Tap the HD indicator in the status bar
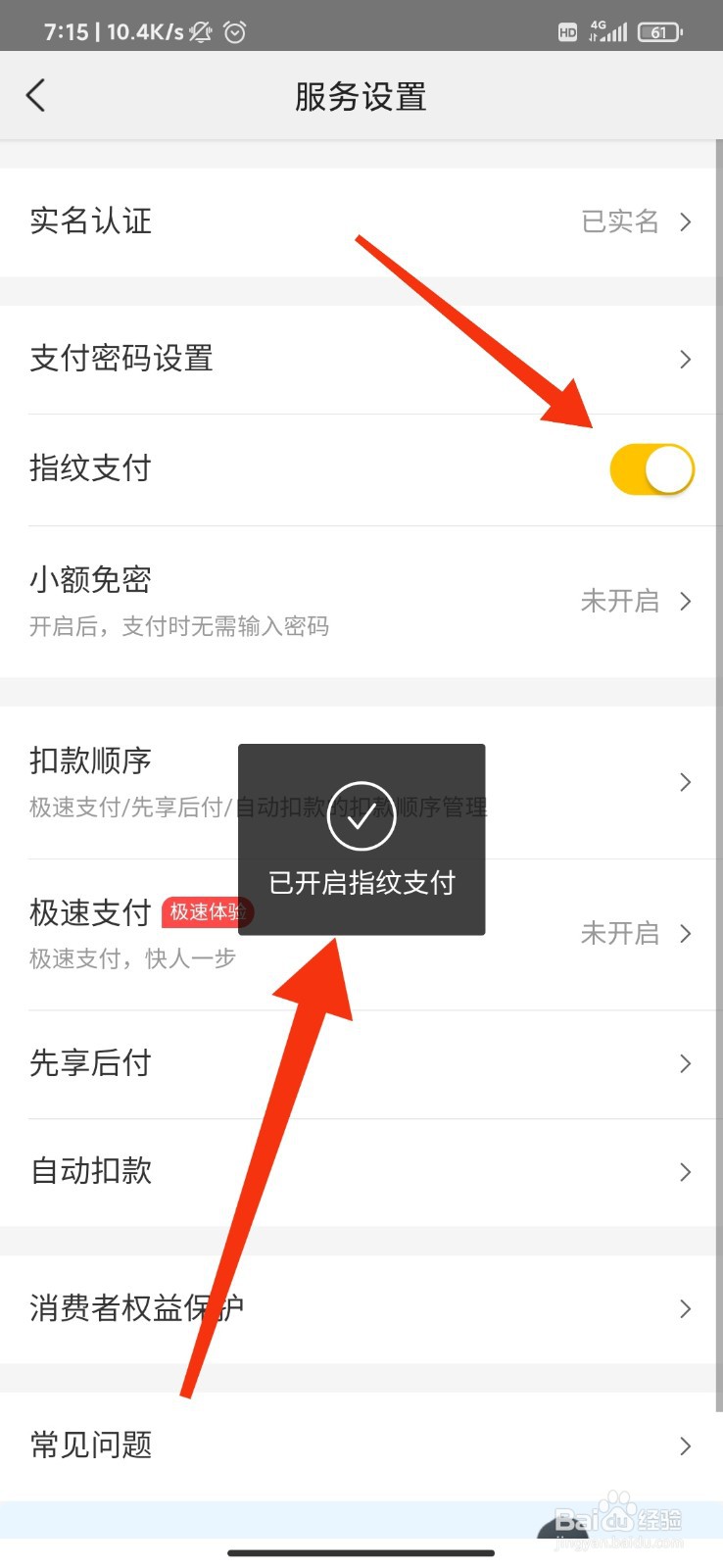This screenshot has height=1568, width=723. (x=566, y=32)
